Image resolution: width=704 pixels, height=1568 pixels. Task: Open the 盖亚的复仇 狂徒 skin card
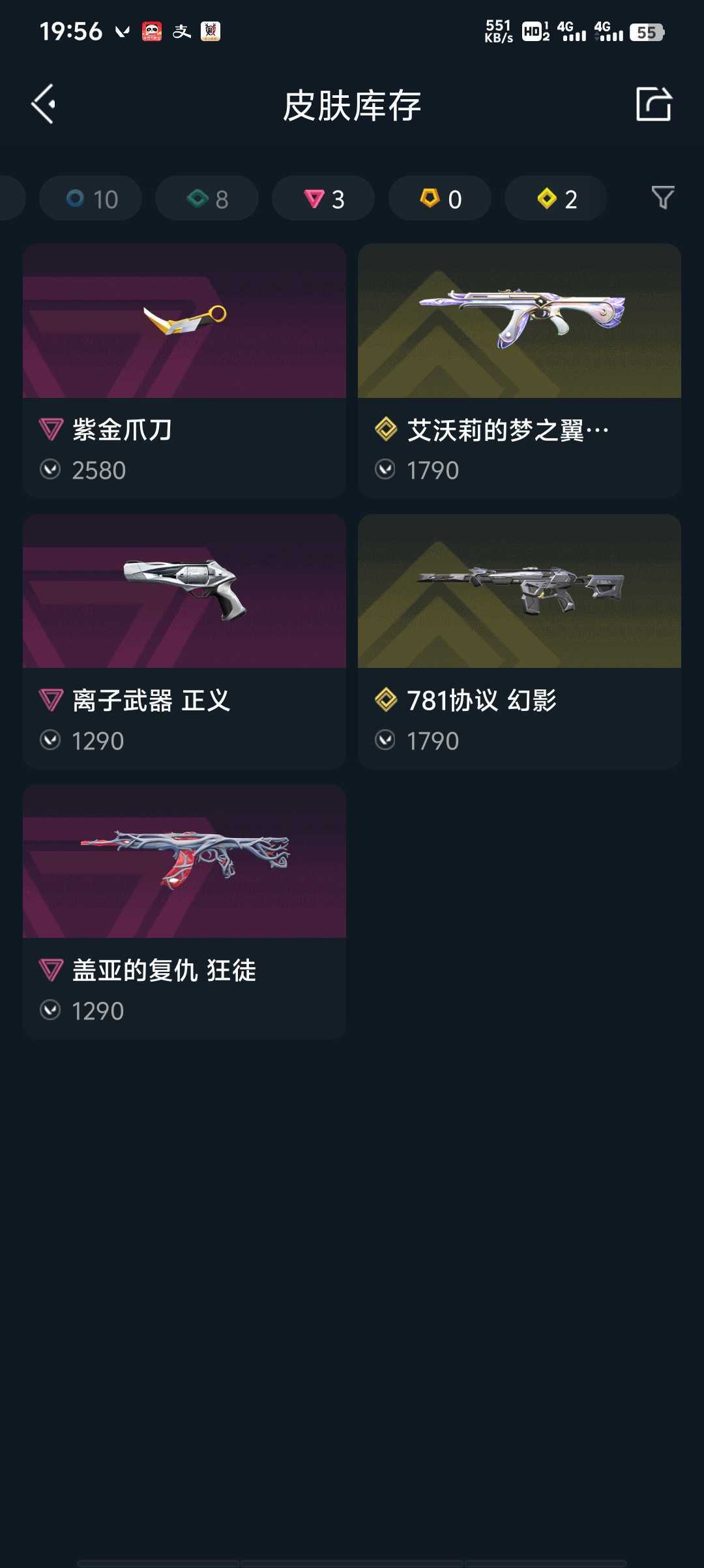click(184, 912)
